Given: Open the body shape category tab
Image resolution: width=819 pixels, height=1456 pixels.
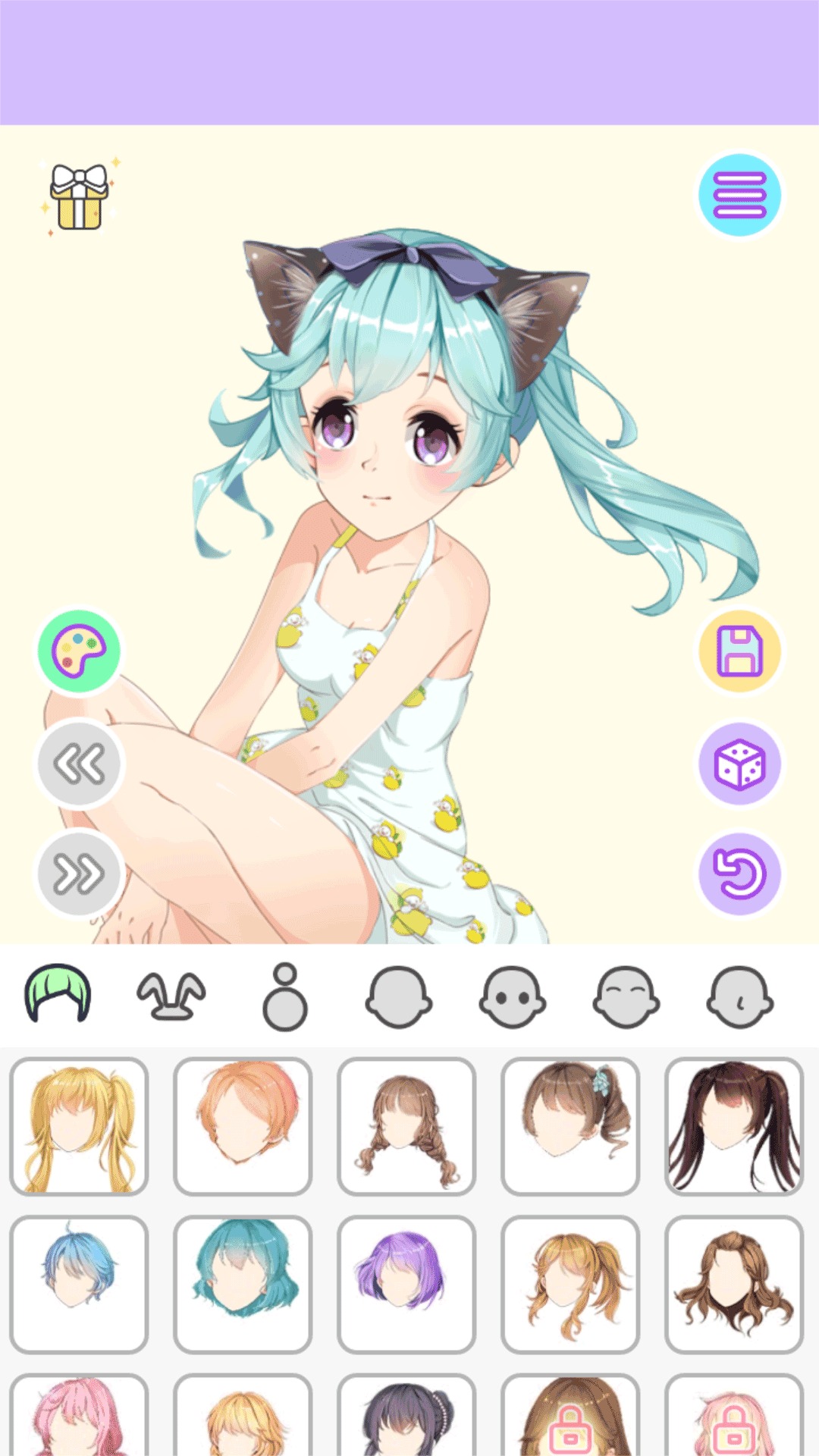Looking at the screenshot, I should pos(284,993).
